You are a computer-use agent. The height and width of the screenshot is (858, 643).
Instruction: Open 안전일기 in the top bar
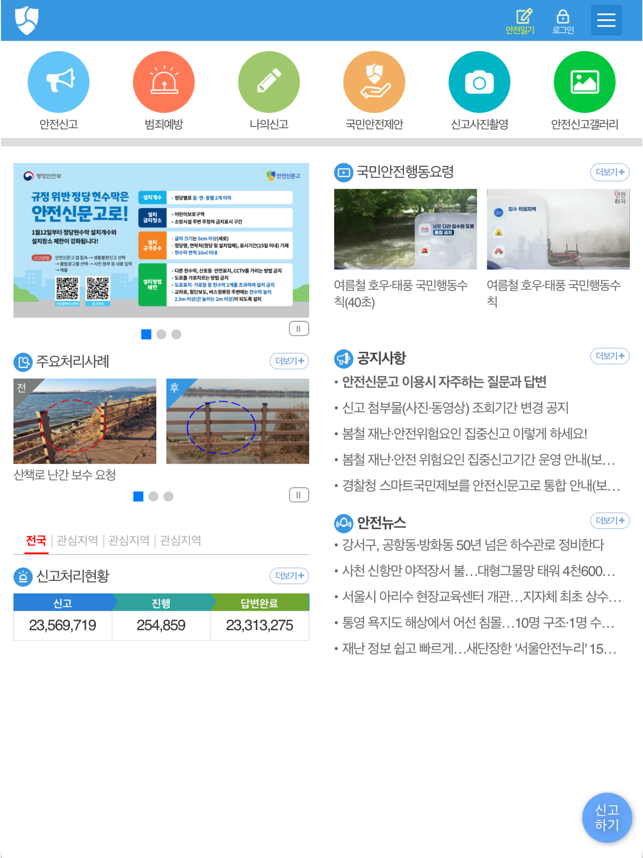(520, 20)
